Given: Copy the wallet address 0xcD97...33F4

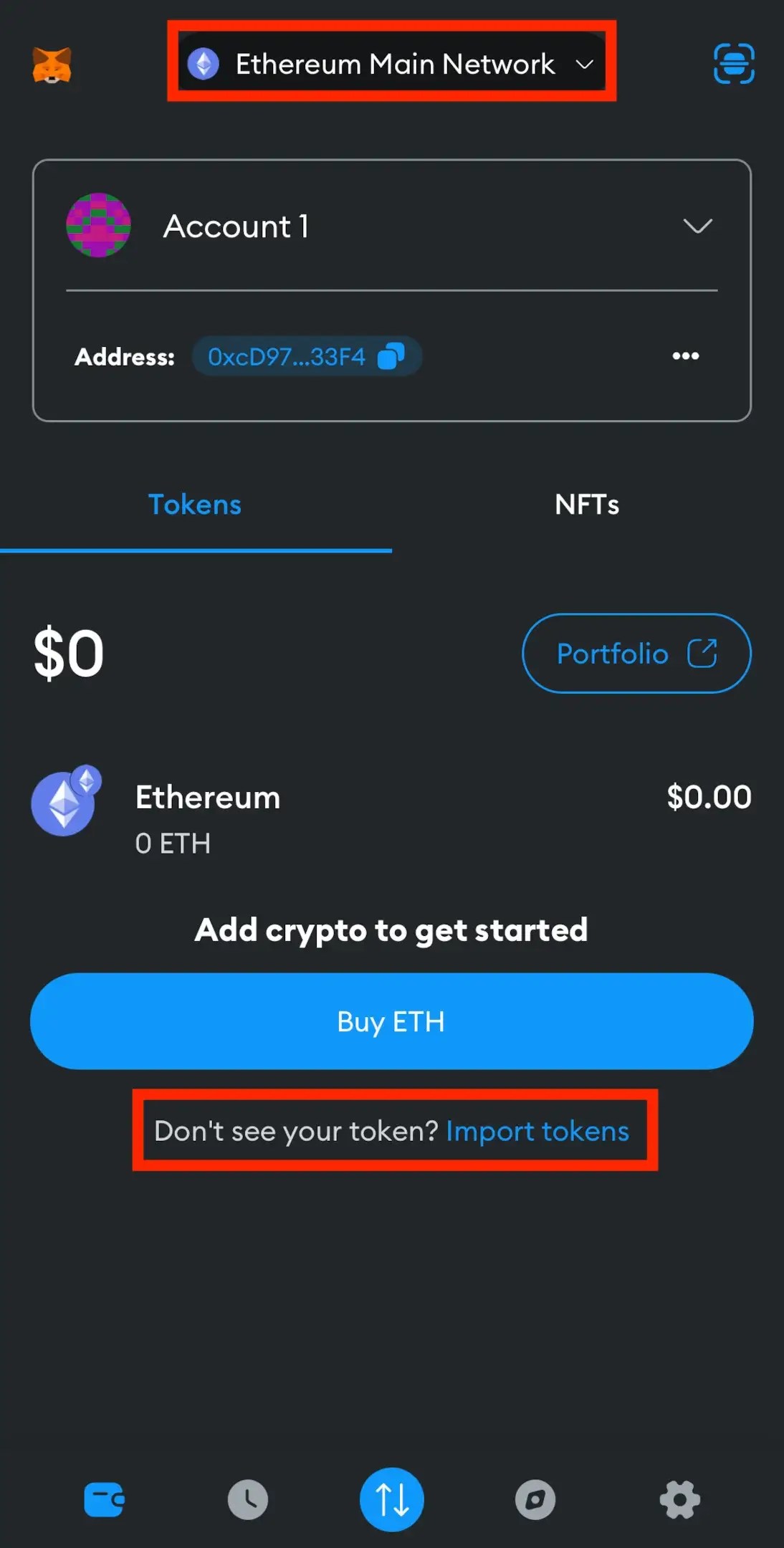Looking at the screenshot, I should coord(391,356).
